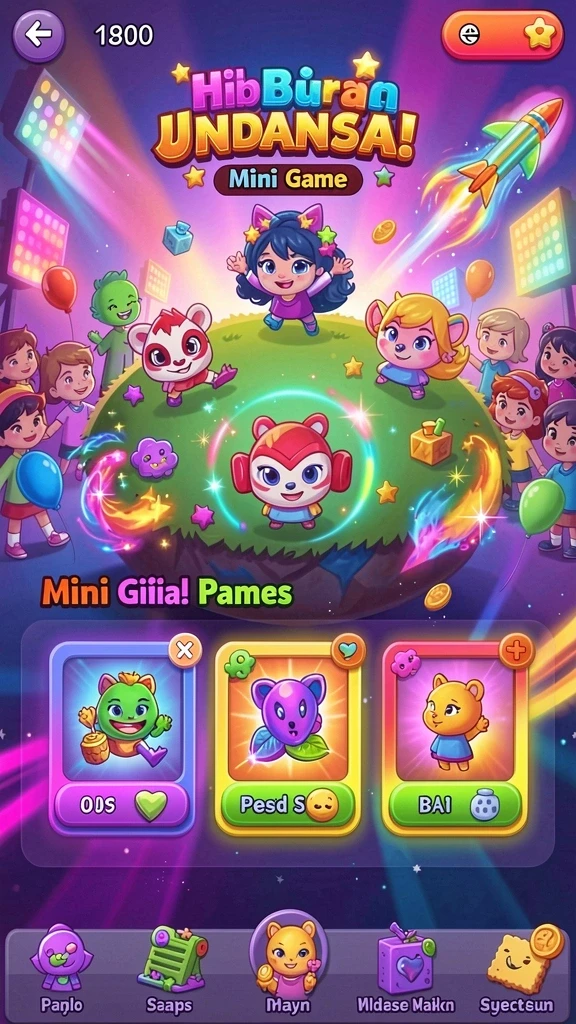Open the purple cat mini game card
The width and height of the screenshot is (576, 1024).
coord(288,739)
